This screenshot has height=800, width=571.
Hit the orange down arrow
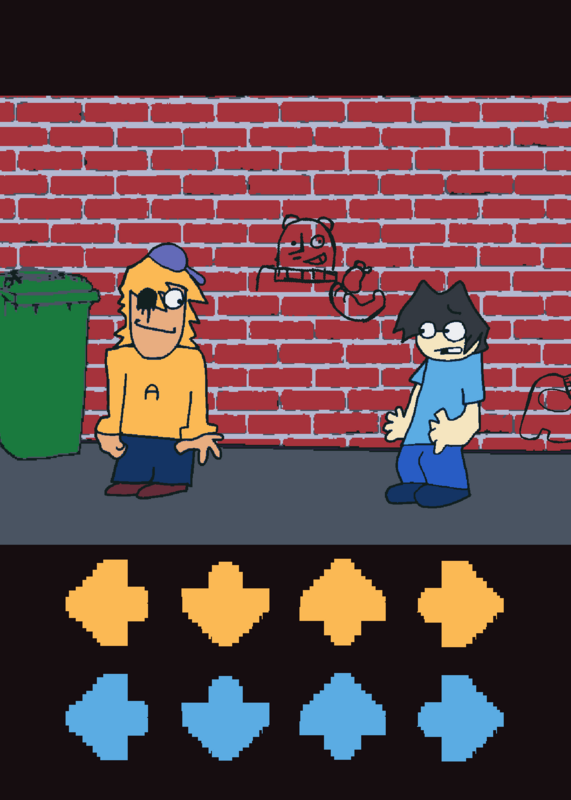coord(225,604)
